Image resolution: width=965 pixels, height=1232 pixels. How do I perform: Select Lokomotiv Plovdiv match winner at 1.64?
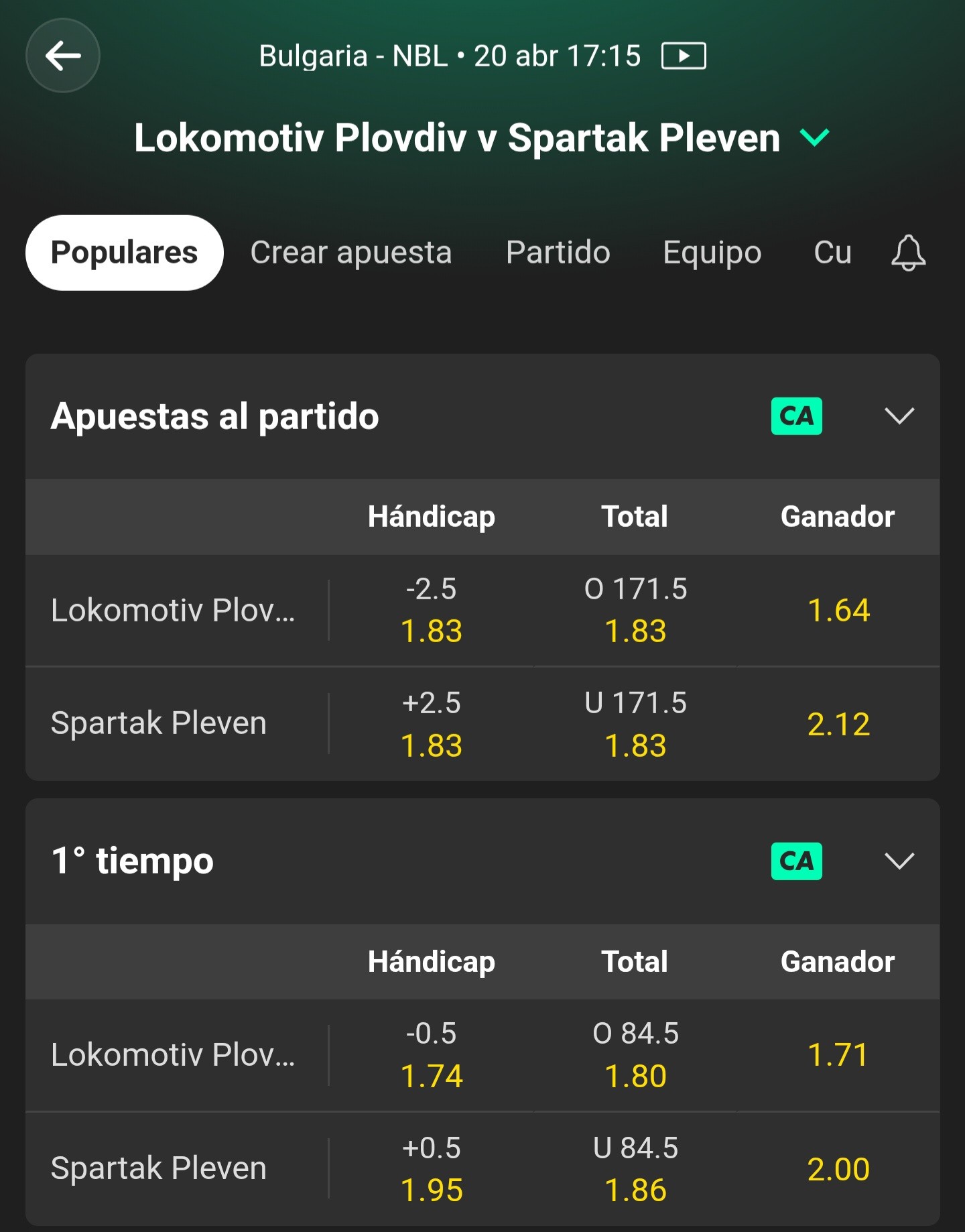tap(838, 611)
